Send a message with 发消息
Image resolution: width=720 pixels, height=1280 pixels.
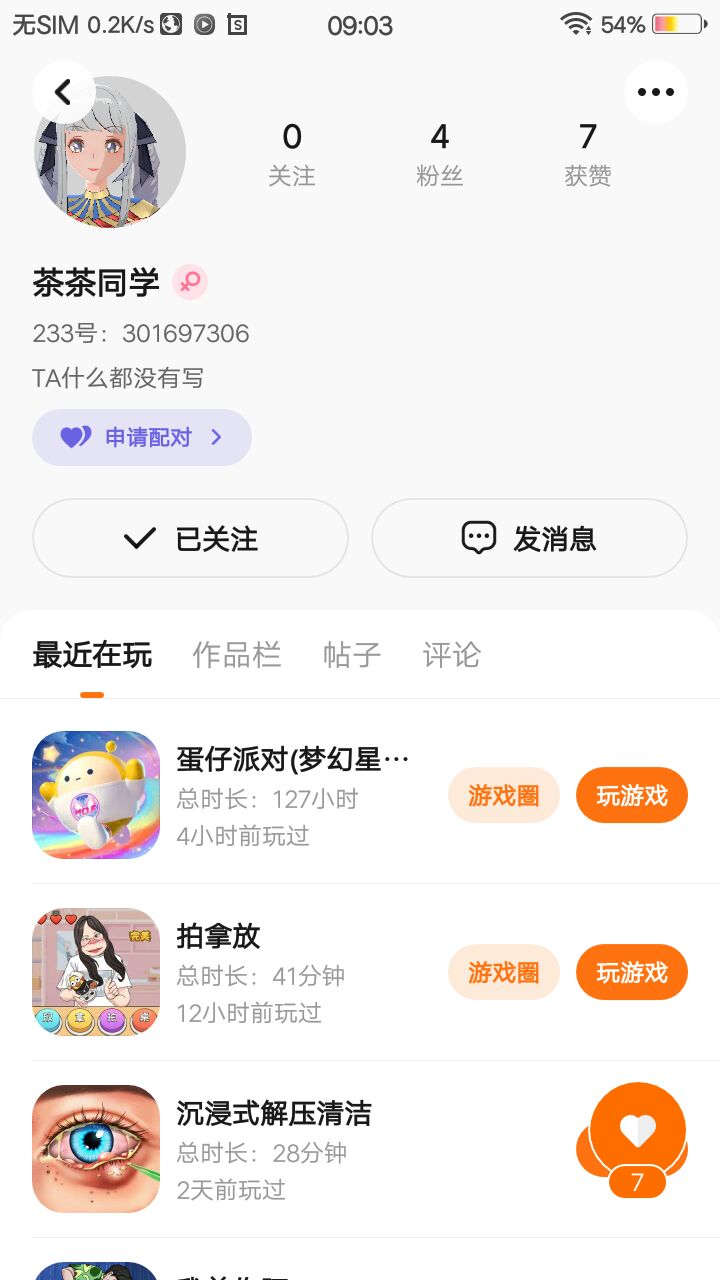click(x=529, y=538)
